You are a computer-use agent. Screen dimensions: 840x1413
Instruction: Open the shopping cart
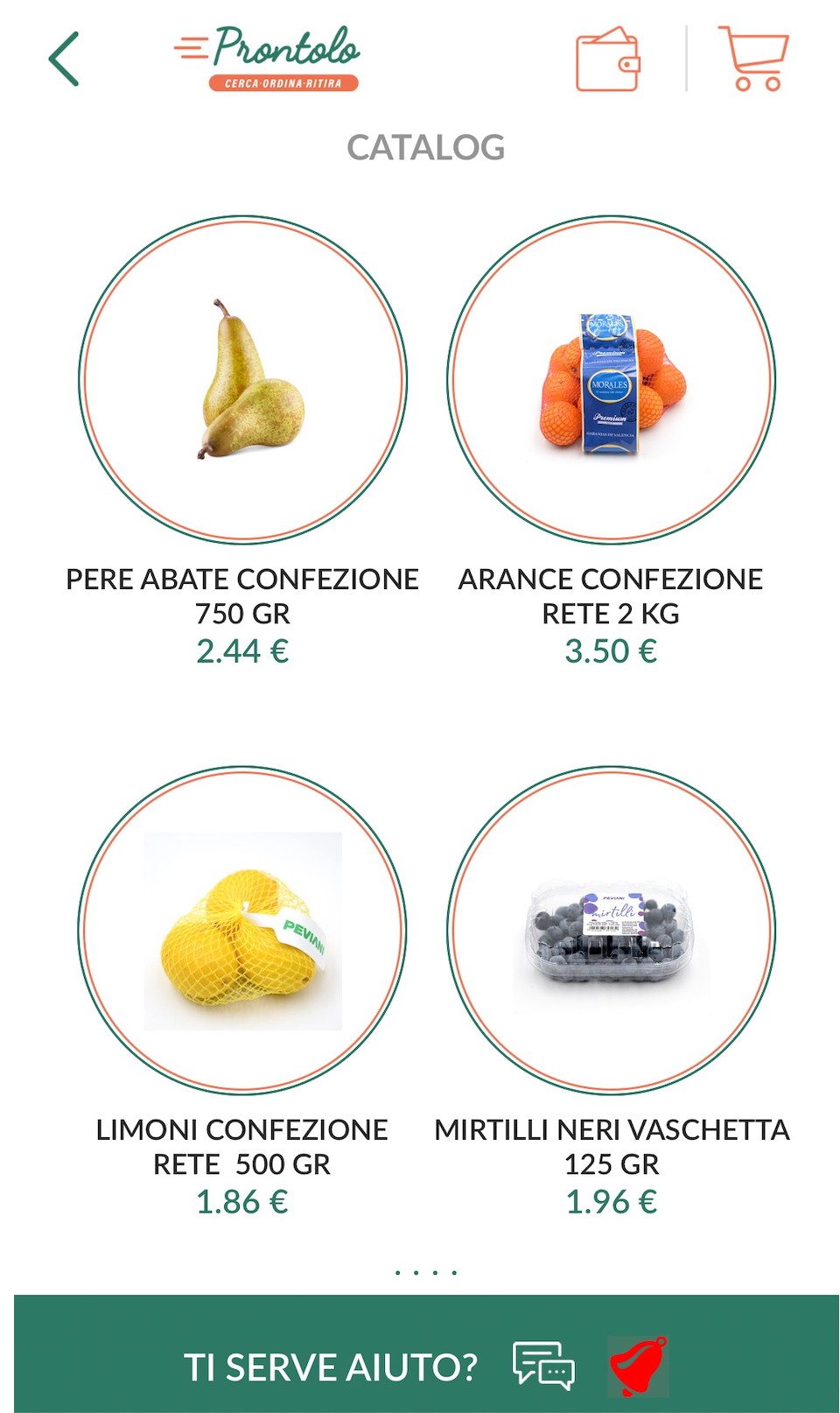pyautogui.click(x=754, y=59)
